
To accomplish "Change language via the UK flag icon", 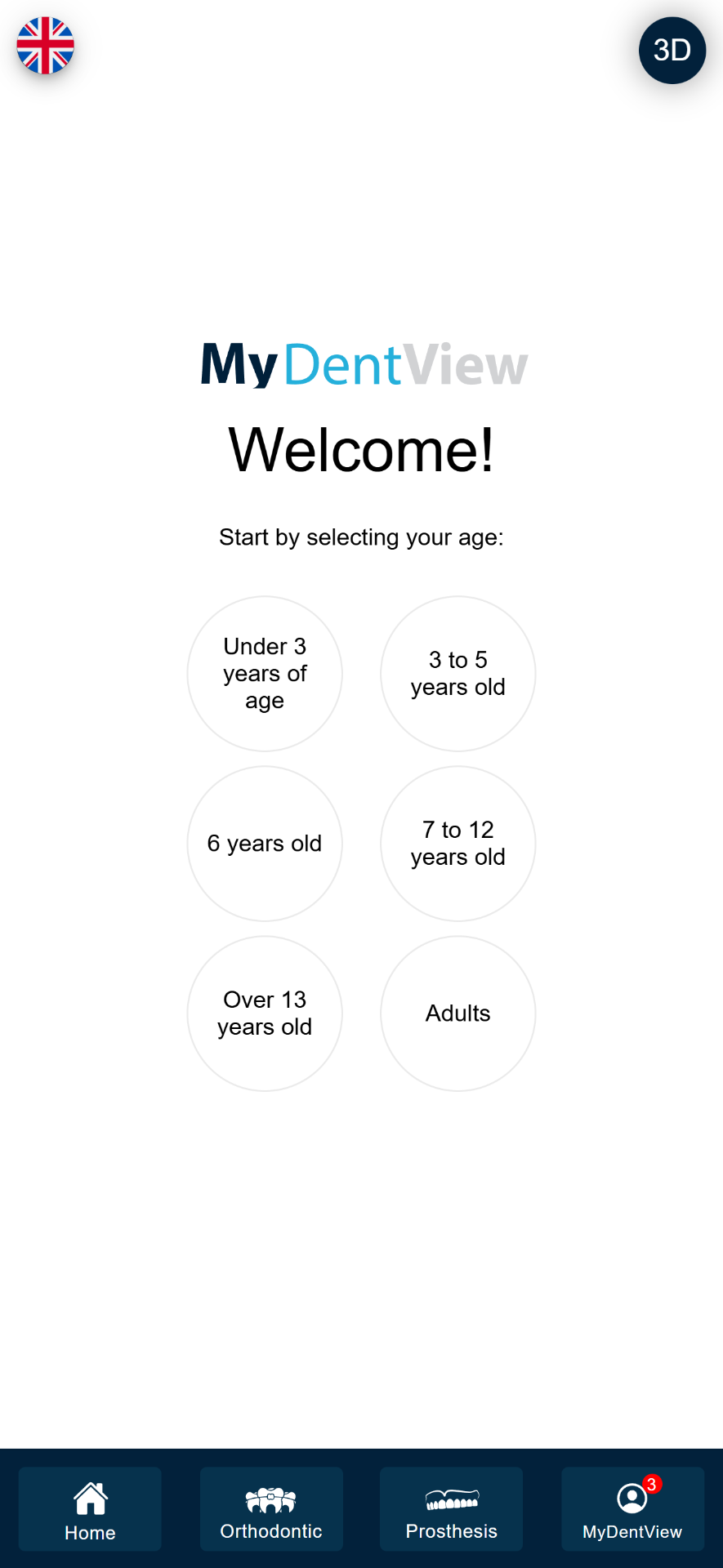I will pos(46,46).
